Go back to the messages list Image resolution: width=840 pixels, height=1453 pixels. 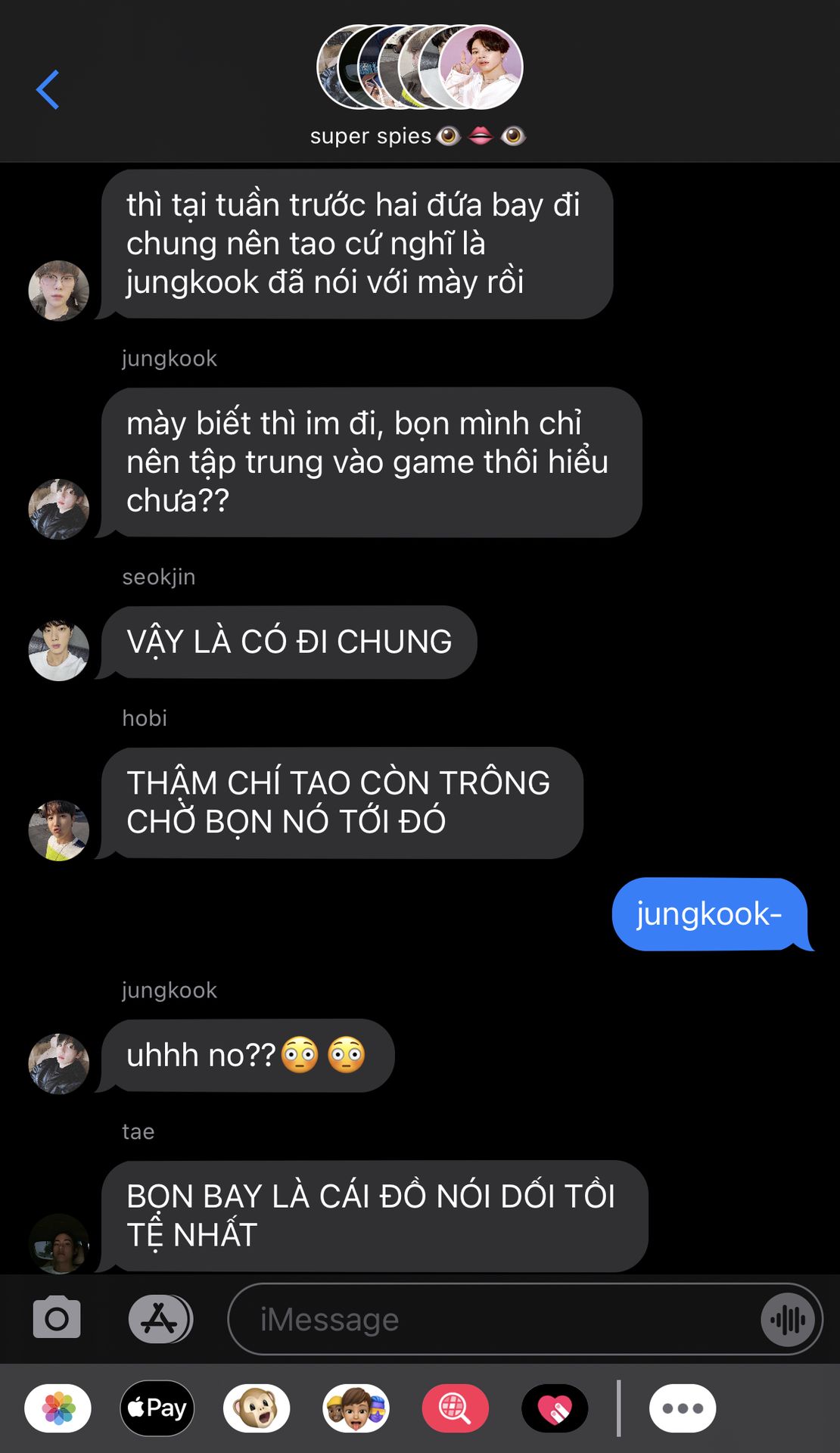coord(48,90)
